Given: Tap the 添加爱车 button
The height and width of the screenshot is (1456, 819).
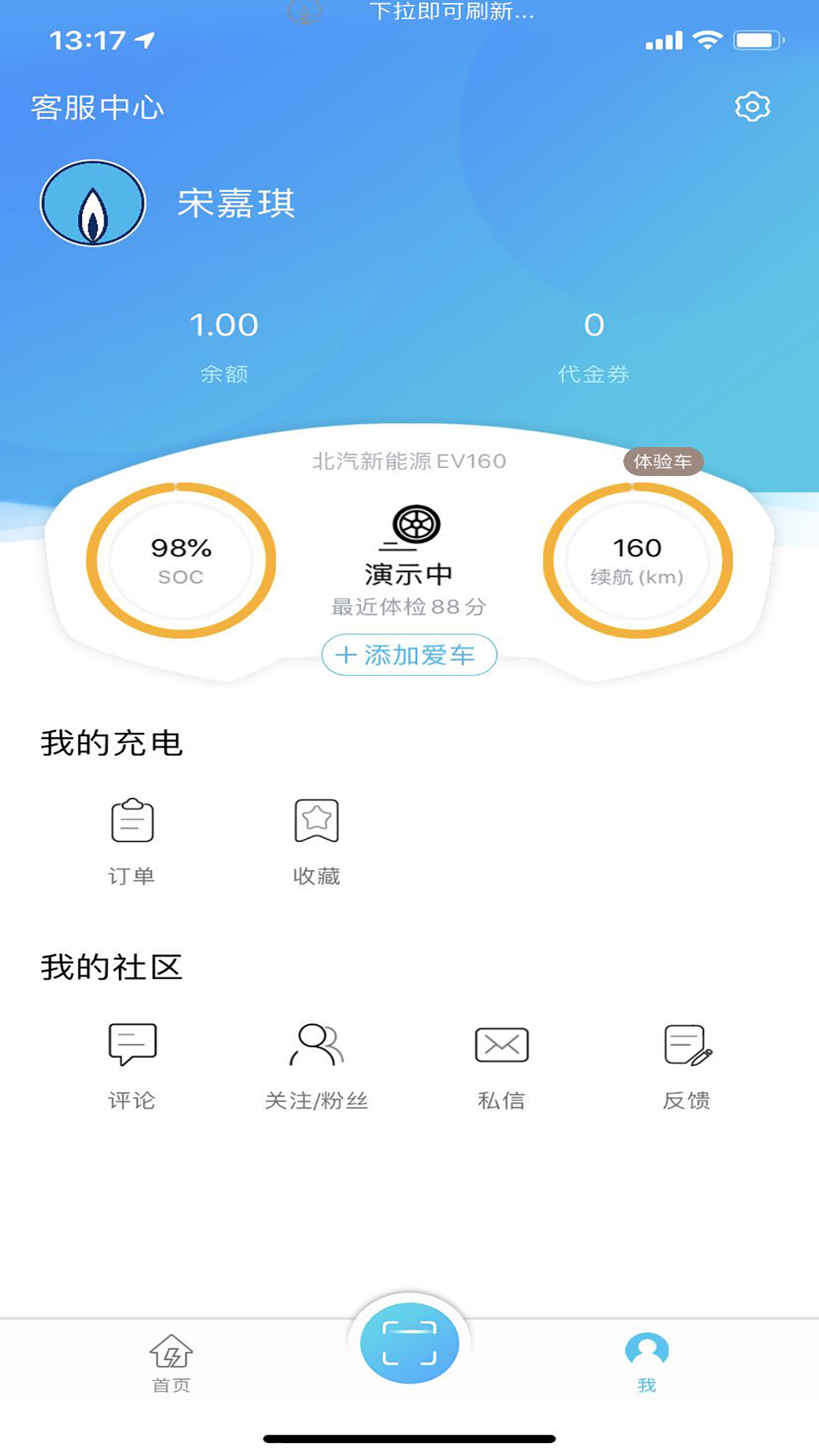Looking at the screenshot, I should [x=409, y=655].
